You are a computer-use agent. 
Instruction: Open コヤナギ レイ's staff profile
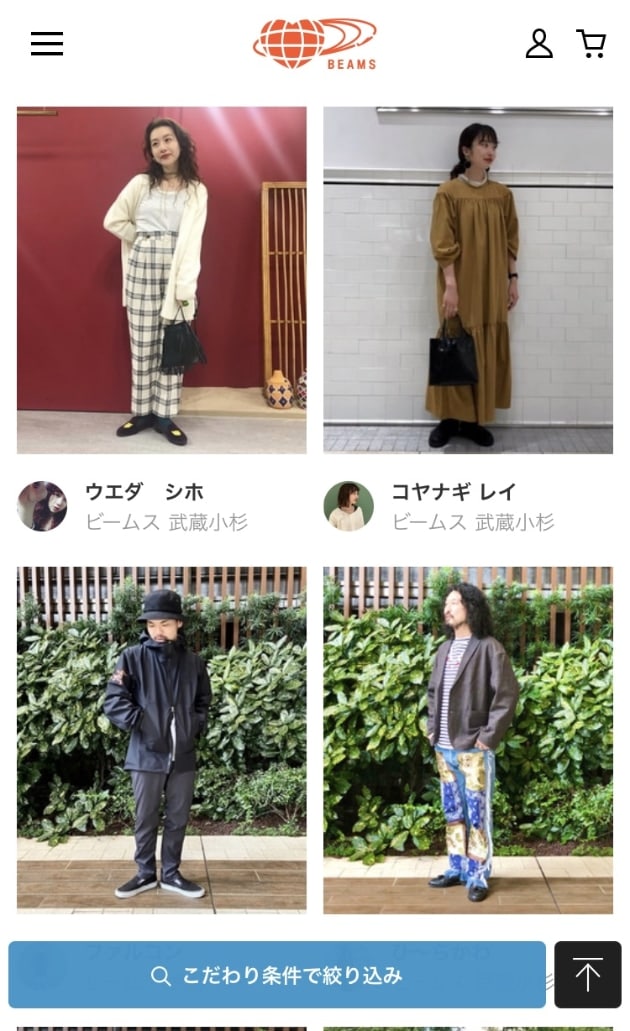tap(452, 506)
